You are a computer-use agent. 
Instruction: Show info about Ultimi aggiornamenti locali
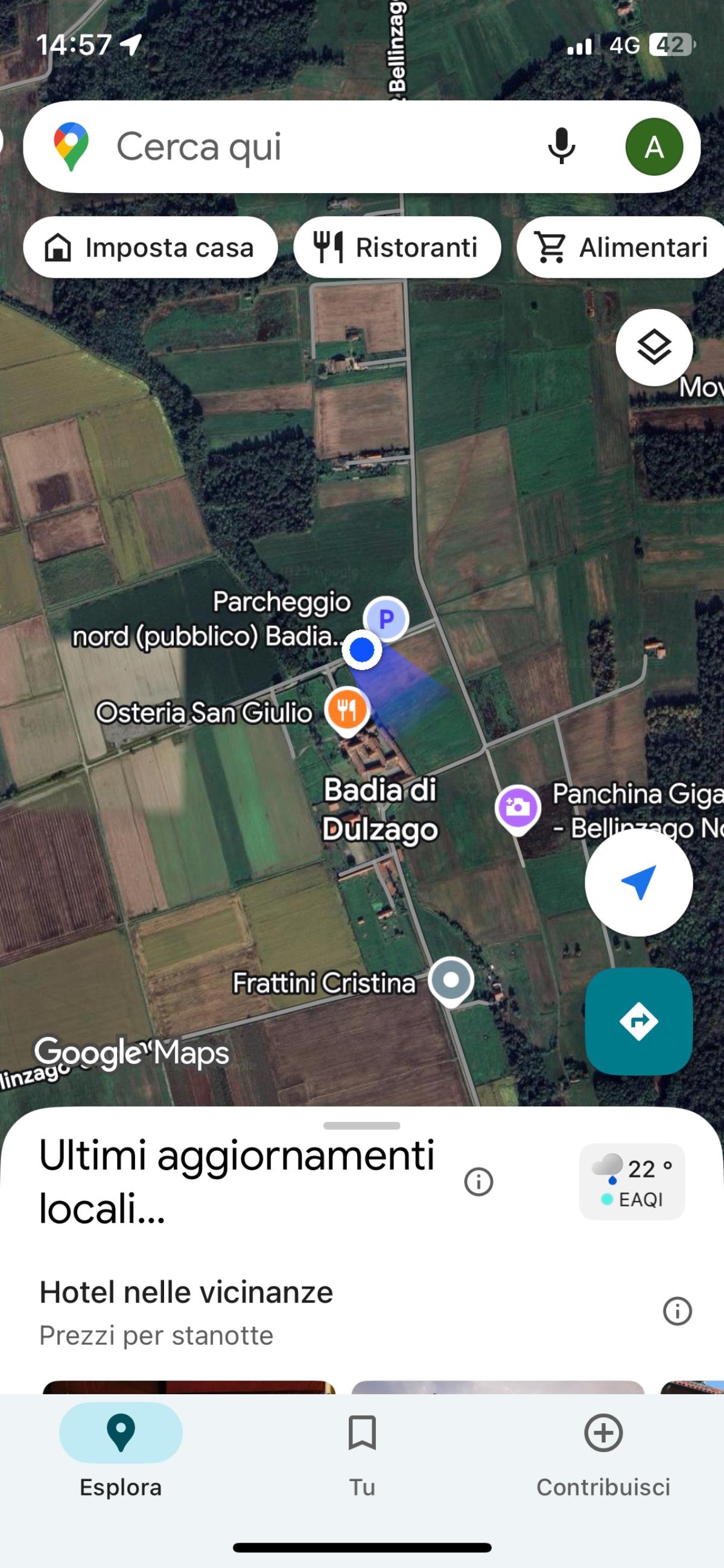pos(478,1182)
